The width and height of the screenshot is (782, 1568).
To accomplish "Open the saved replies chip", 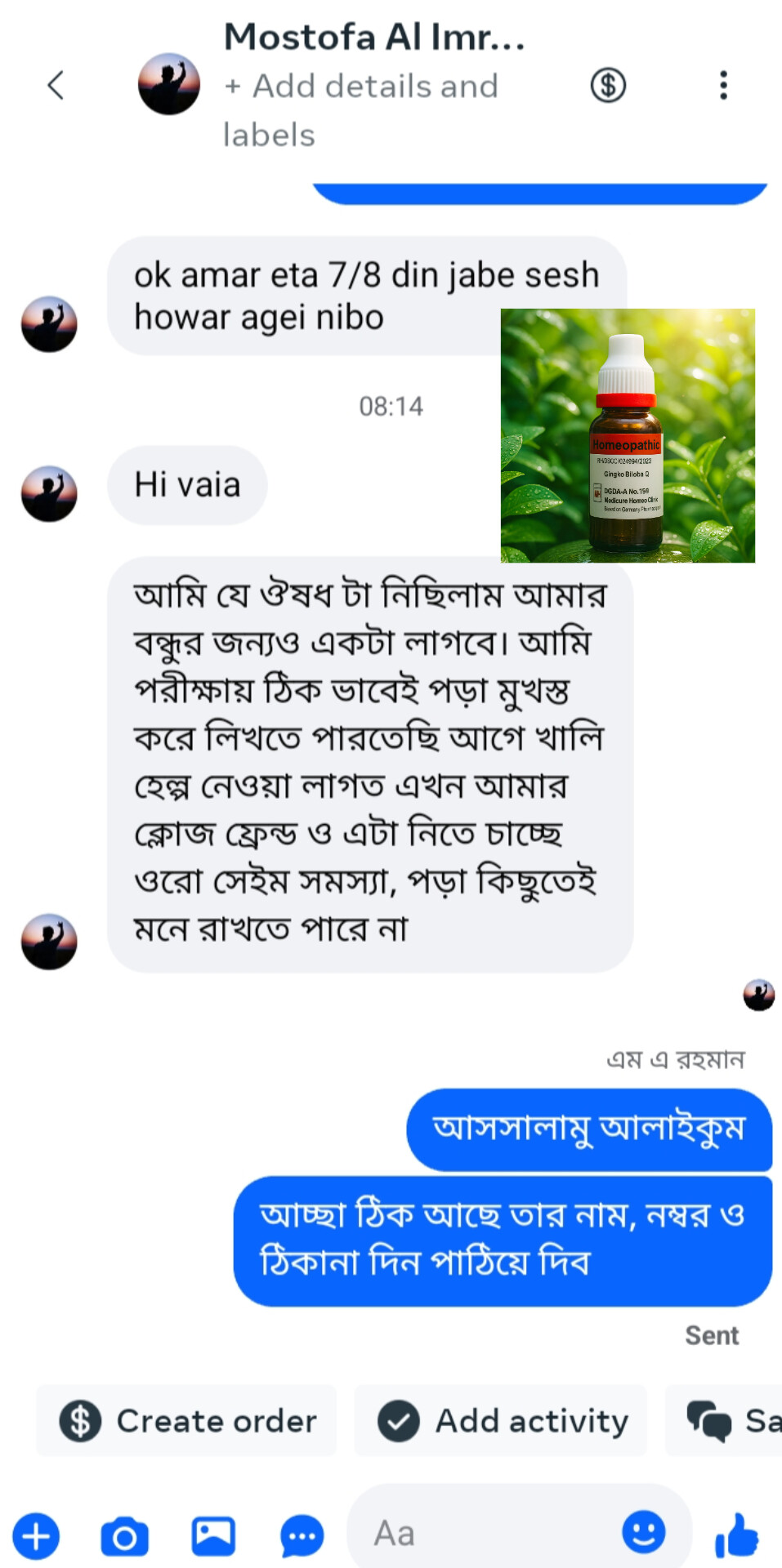I will (724, 1420).
